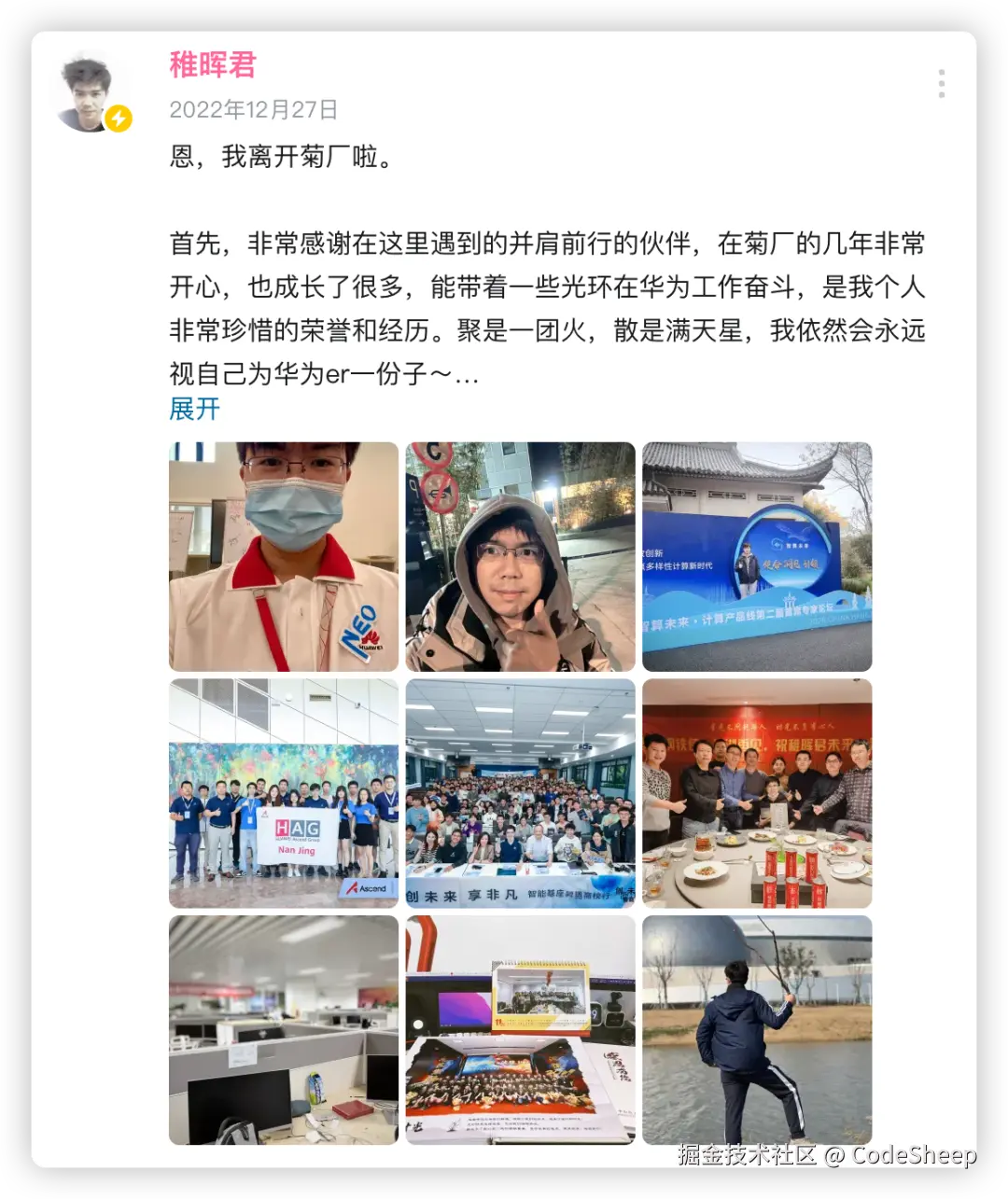Open the blue forum backdrop photo
Image resolution: width=1008 pixels, height=1199 pixels.
point(757,556)
